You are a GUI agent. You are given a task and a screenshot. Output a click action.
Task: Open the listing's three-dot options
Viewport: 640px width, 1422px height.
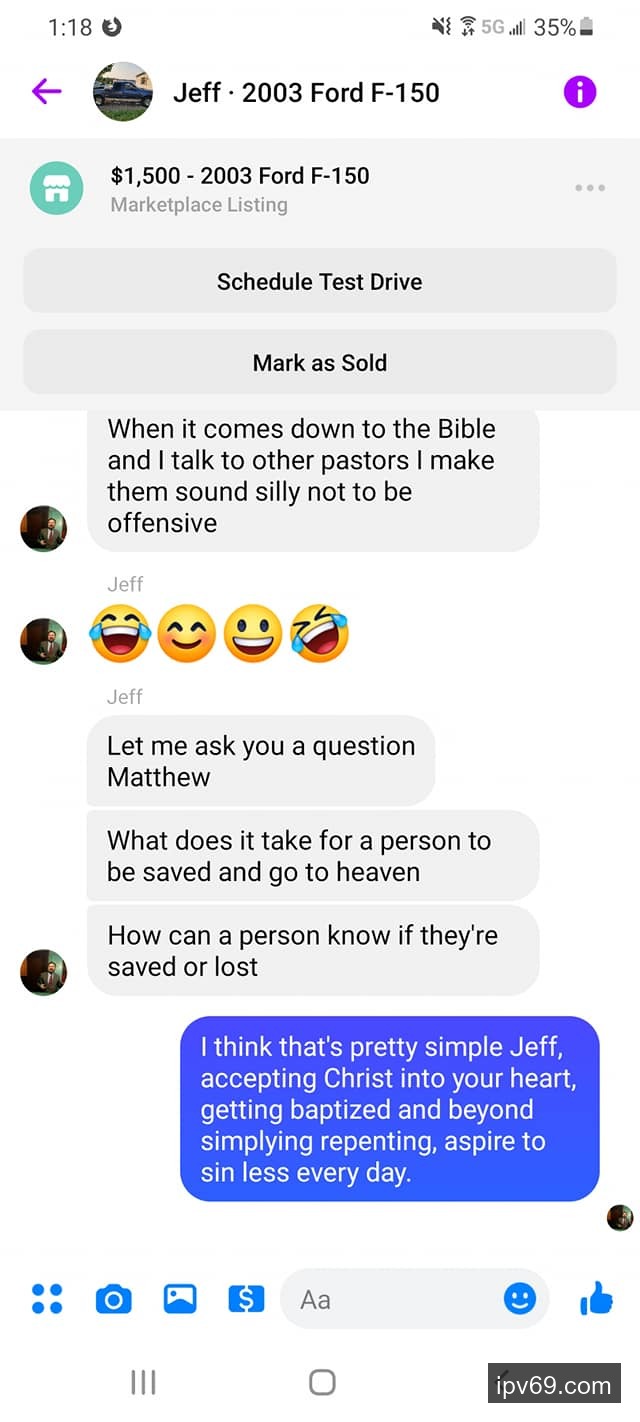click(590, 188)
